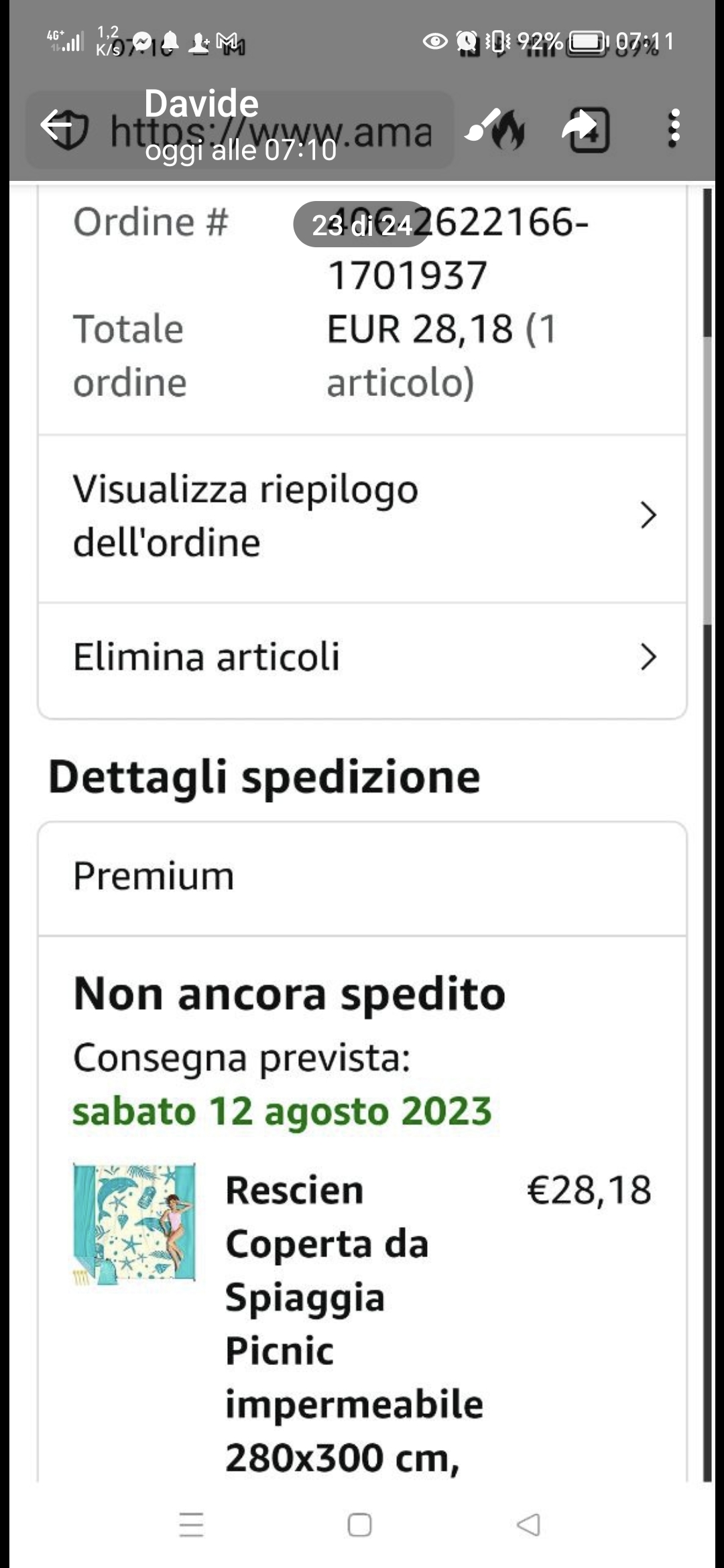Open the three-dot overflow menu
This screenshot has height=1568, width=724.
tap(674, 127)
